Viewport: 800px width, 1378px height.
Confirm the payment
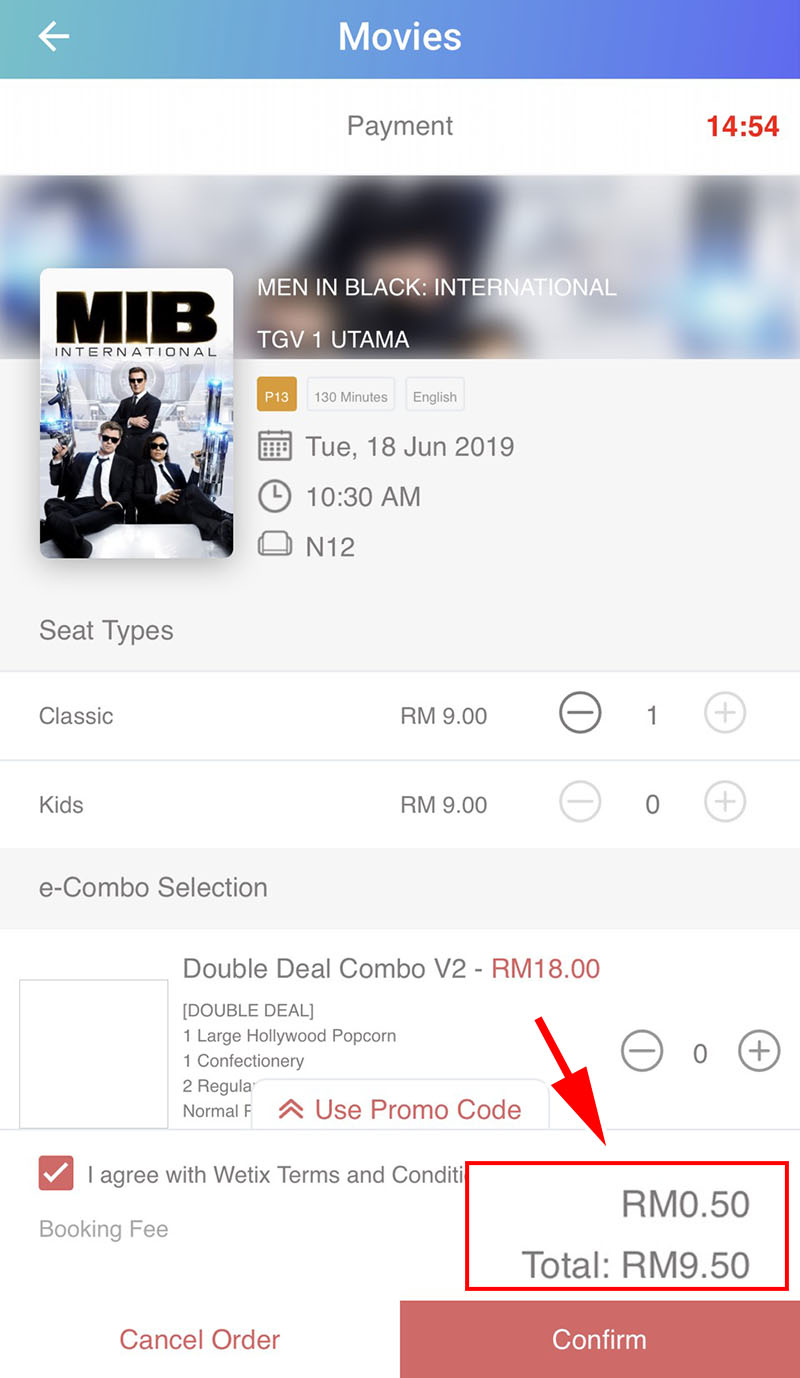click(x=599, y=1339)
